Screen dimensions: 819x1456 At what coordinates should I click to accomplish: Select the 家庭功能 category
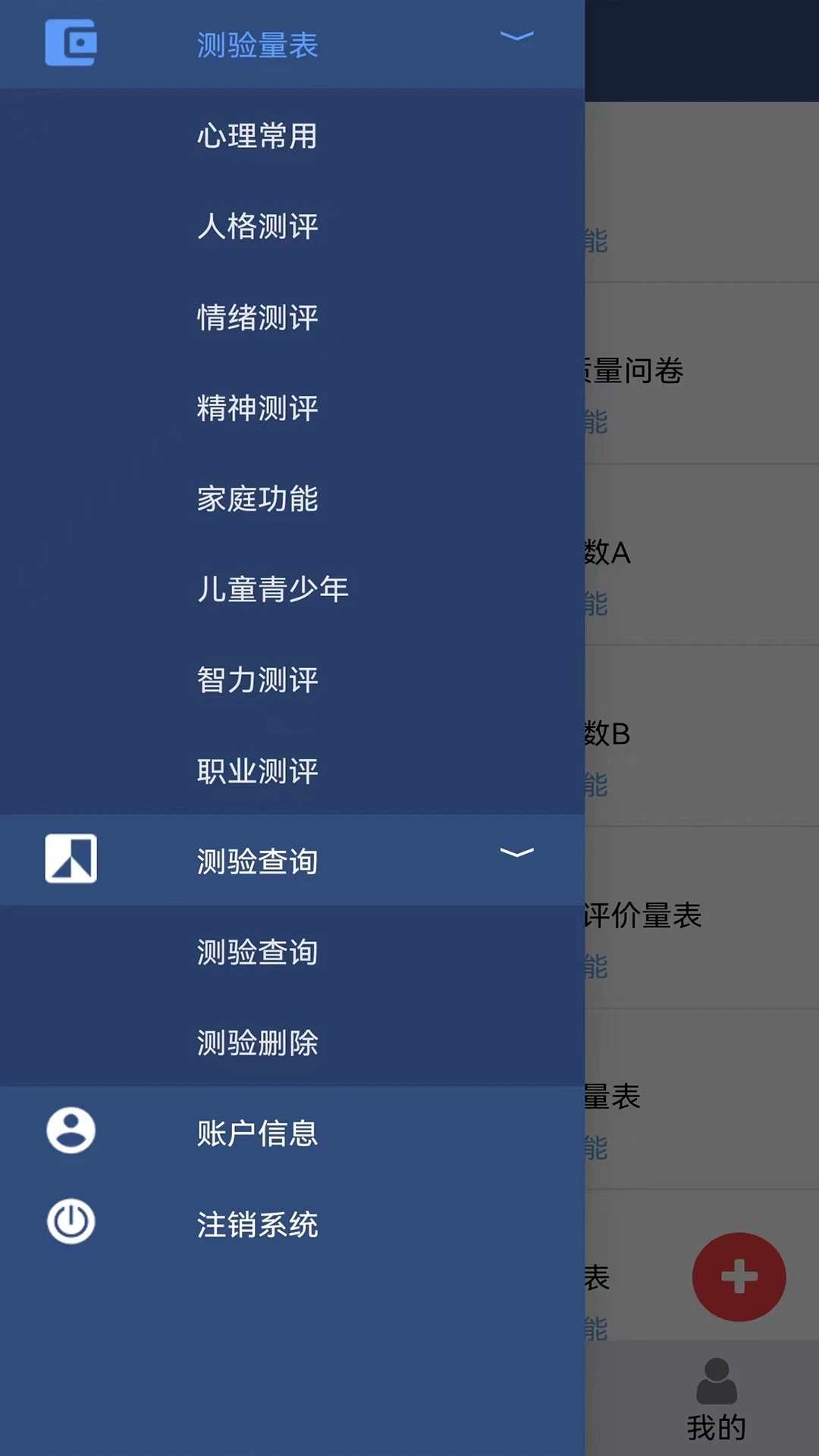[257, 499]
